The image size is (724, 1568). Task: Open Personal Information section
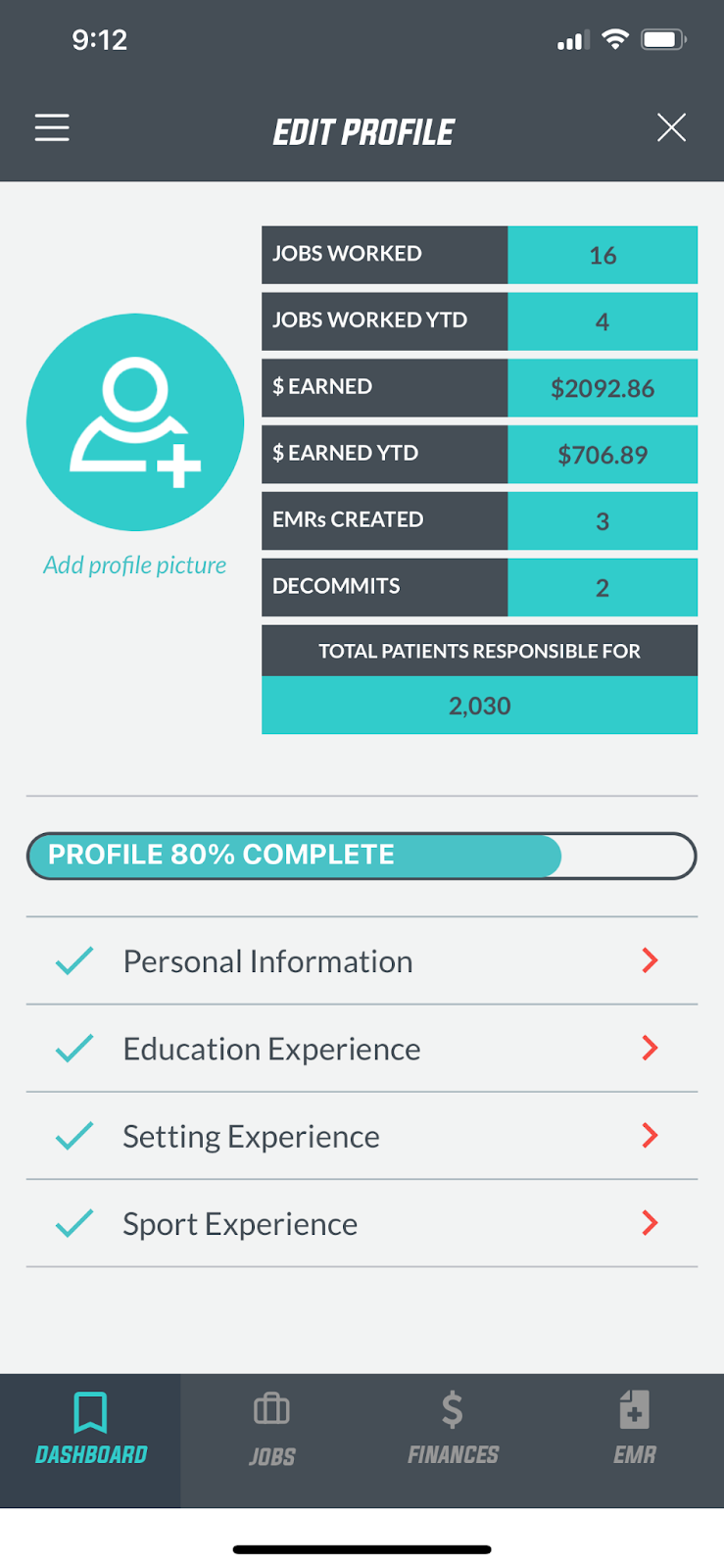pos(362,961)
